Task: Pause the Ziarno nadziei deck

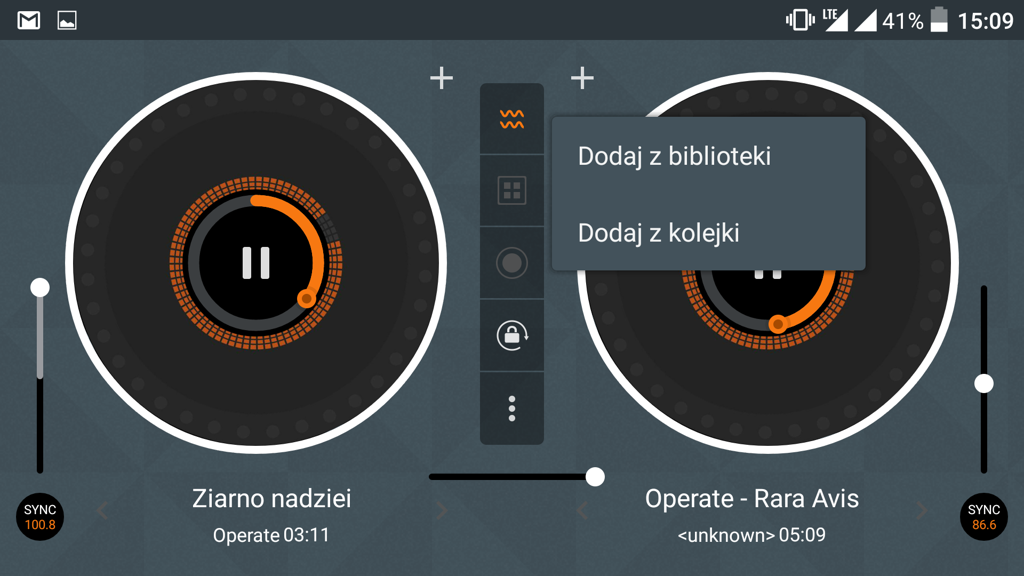Action: (x=256, y=262)
